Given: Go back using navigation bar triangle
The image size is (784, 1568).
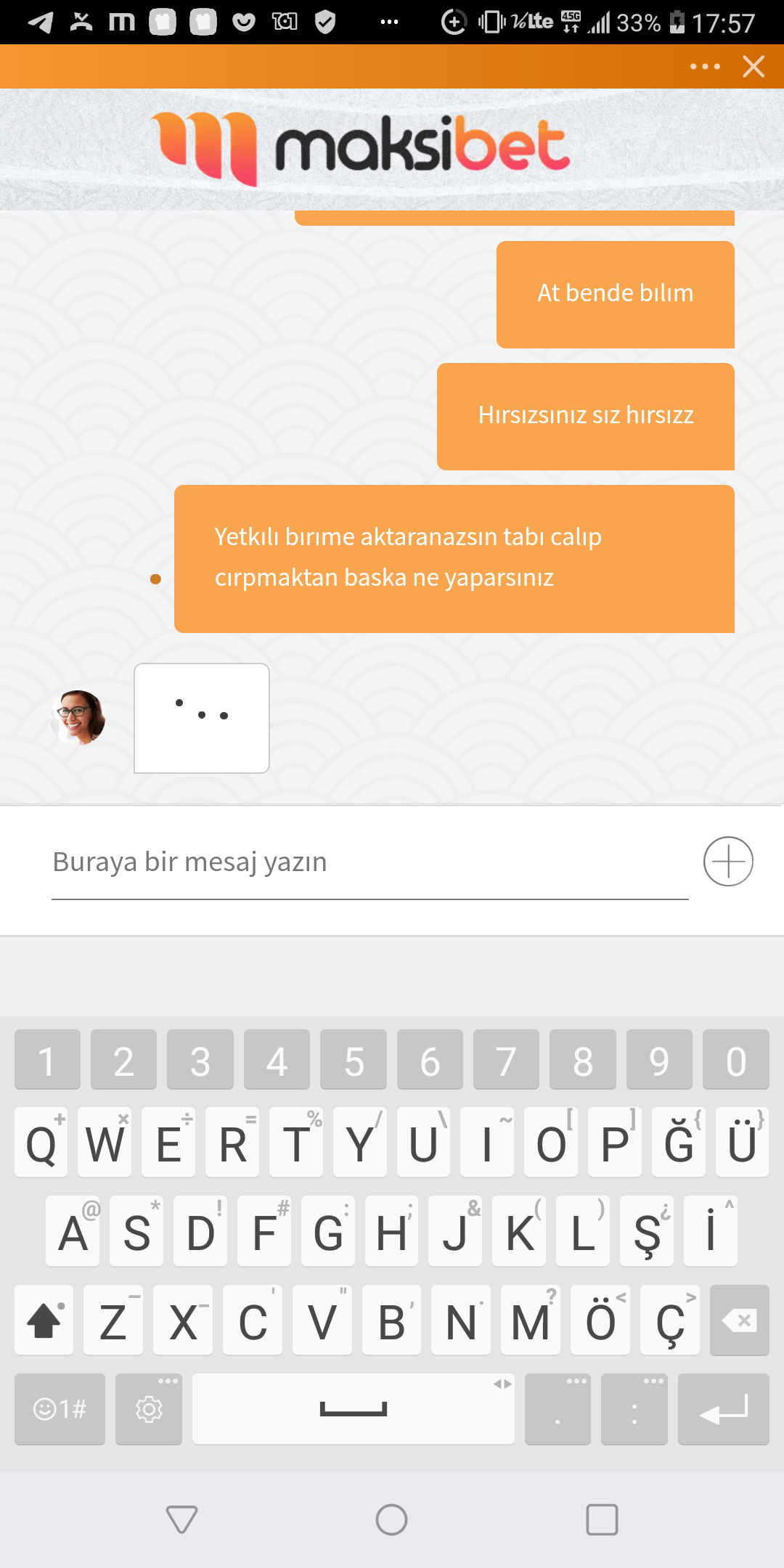Looking at the screenshot, I should (181, 1519).
